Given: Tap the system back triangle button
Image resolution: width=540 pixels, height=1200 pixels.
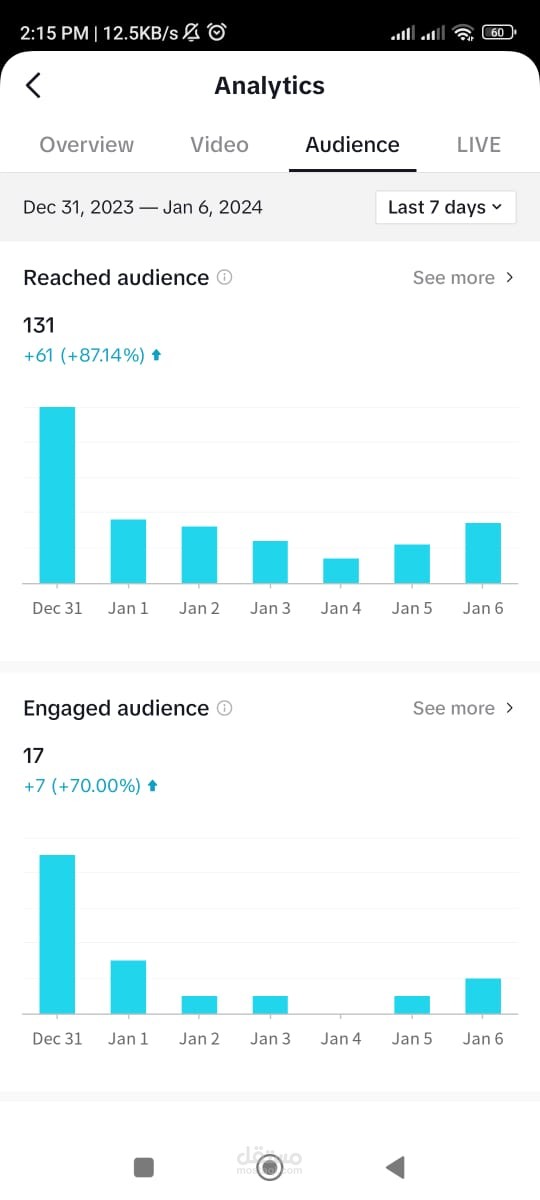Looking at the screenshot, I should (x=395, y=1166).
